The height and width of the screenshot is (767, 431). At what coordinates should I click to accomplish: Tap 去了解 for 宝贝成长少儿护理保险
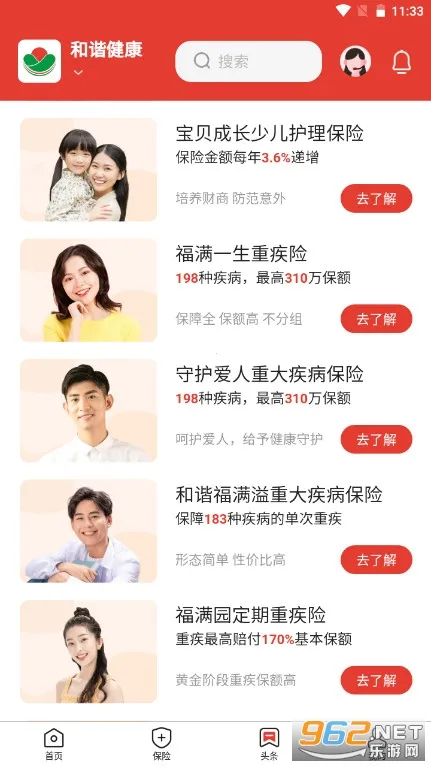[x=376, y=199]
